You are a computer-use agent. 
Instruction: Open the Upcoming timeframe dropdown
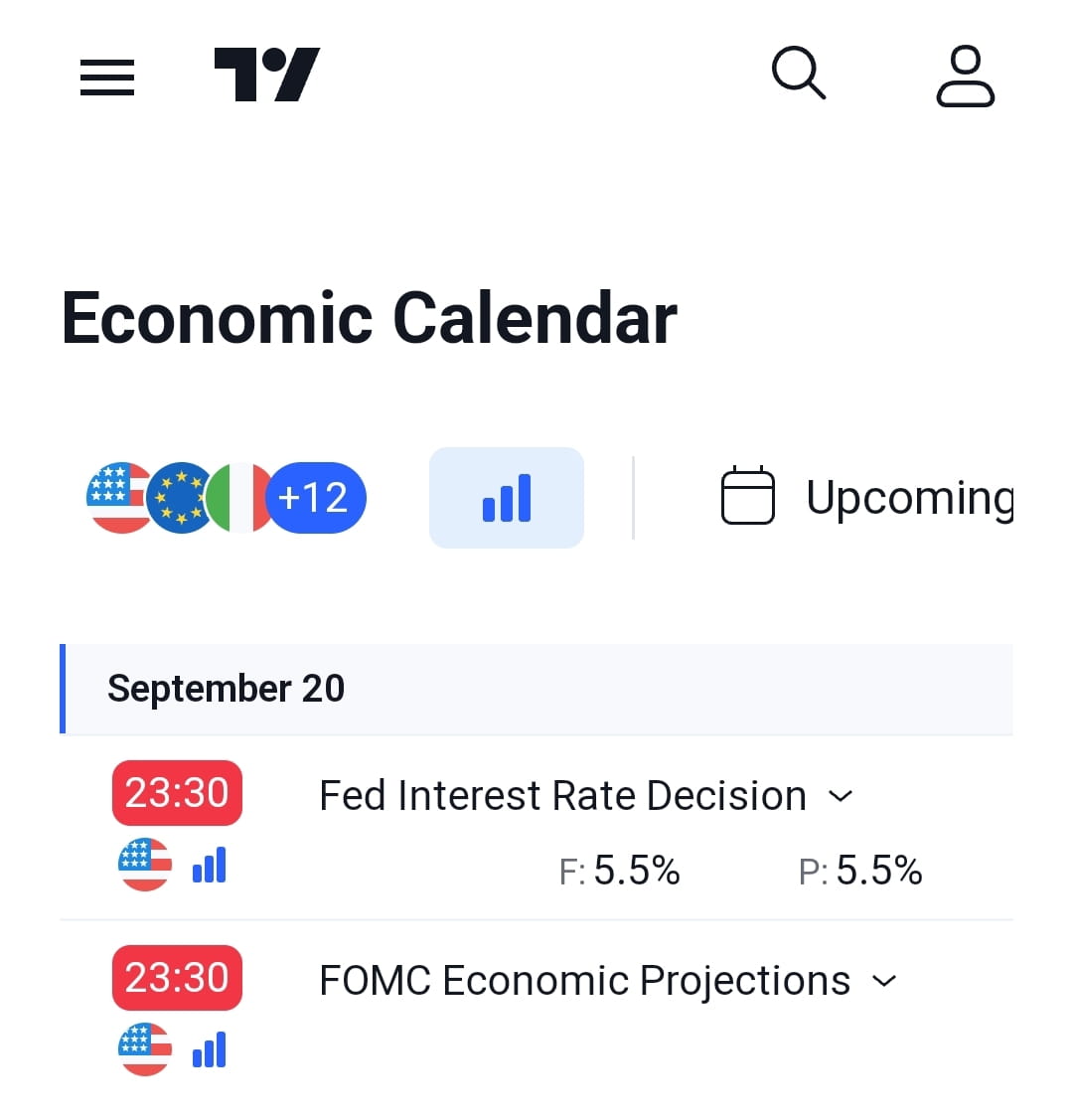pyautogui.click(x=909, y=497)
